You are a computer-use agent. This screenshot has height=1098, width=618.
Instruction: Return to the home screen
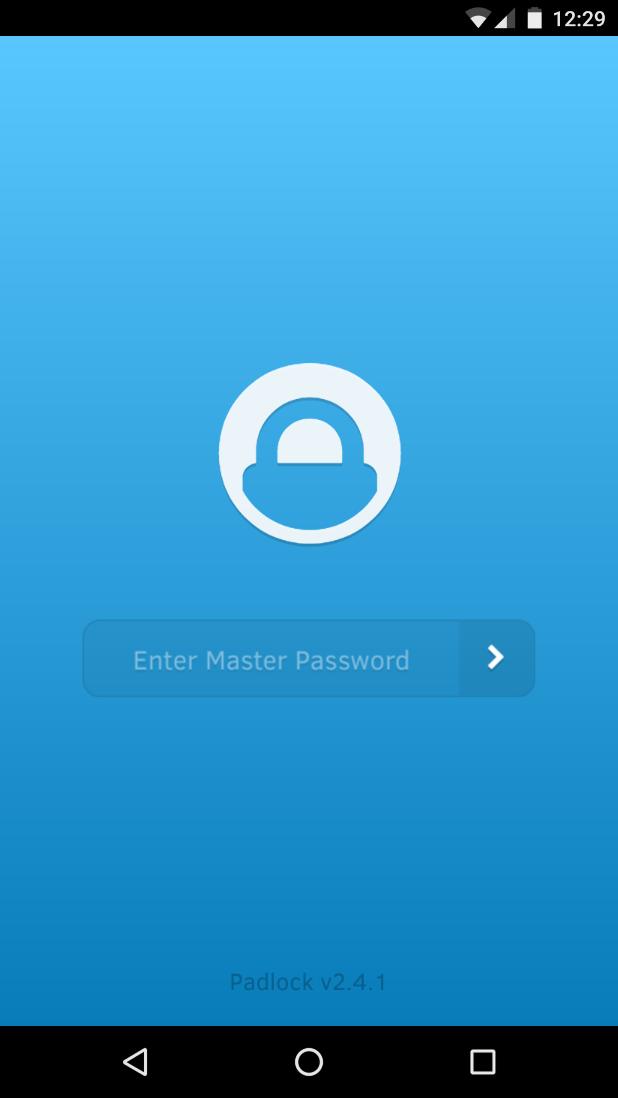309,1061
